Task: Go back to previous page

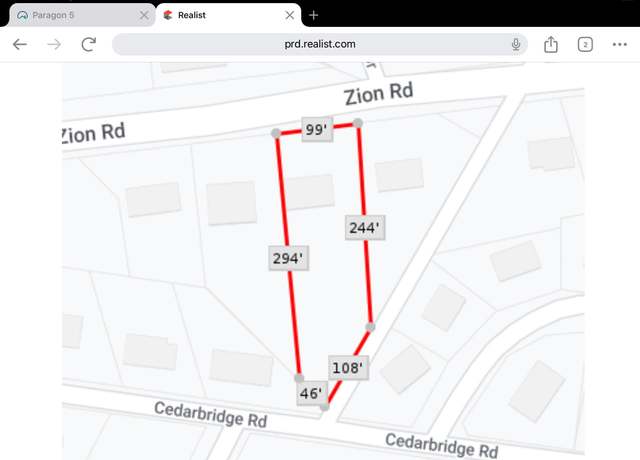Action: [x=20, y=44]
